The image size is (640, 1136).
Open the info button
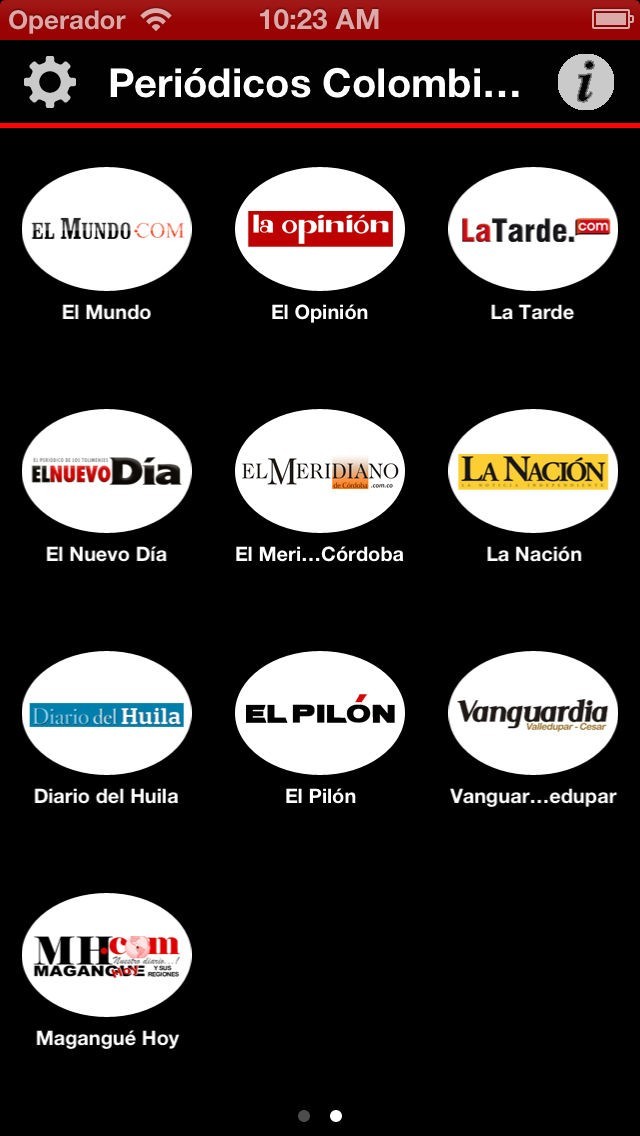pyautogui.click(x=585, y=83)
